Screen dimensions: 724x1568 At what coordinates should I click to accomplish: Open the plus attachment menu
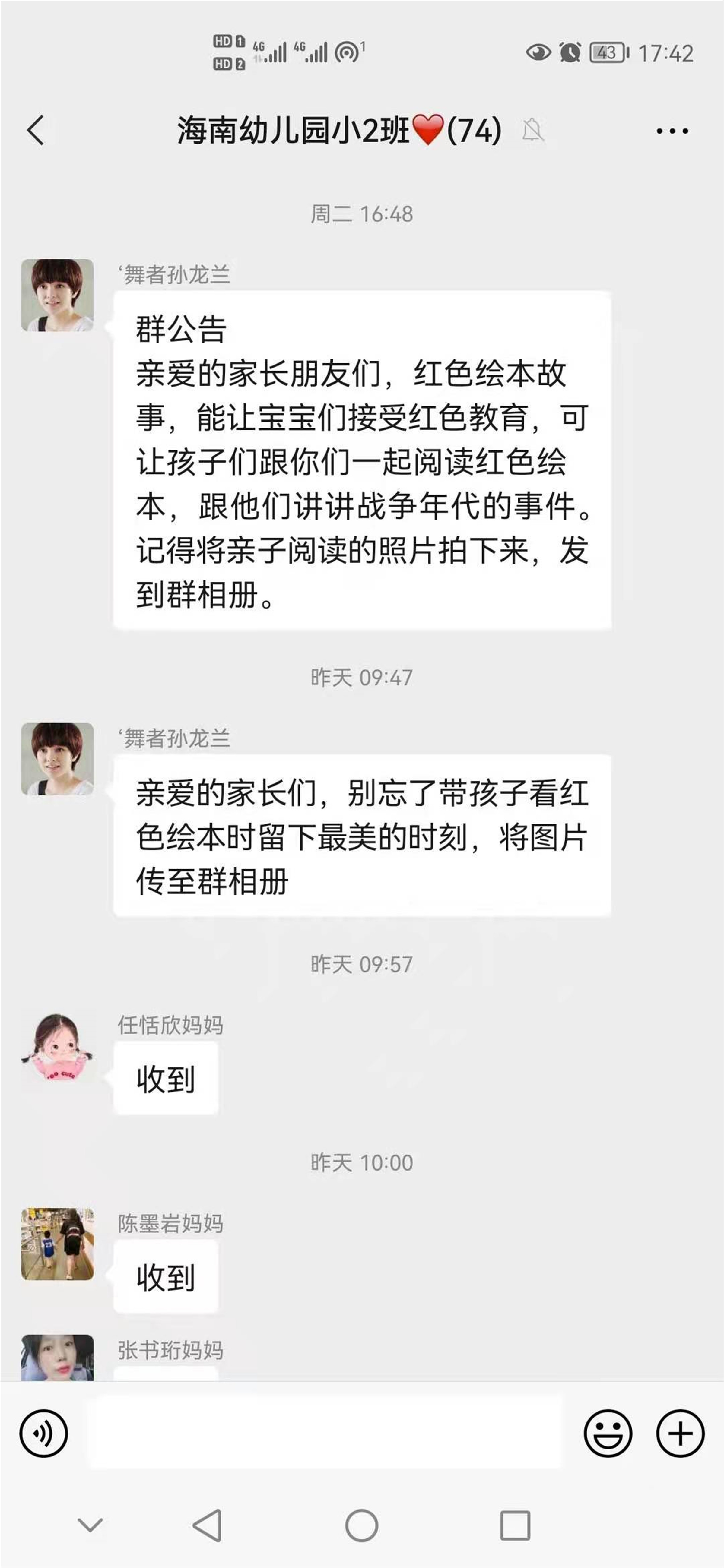tap(680, 1433)
